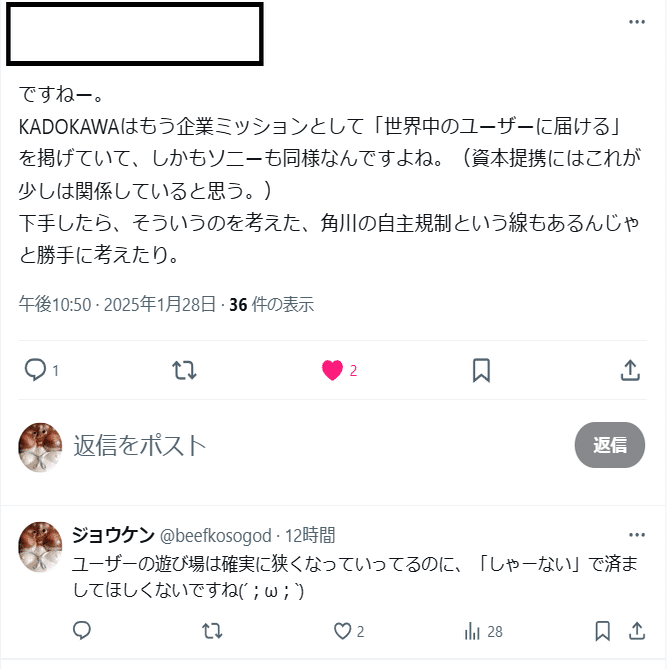The height and width of the screenshot is (669, 669).
Task: Like ジョウケン's reply
Action: (x=343, y=631)
